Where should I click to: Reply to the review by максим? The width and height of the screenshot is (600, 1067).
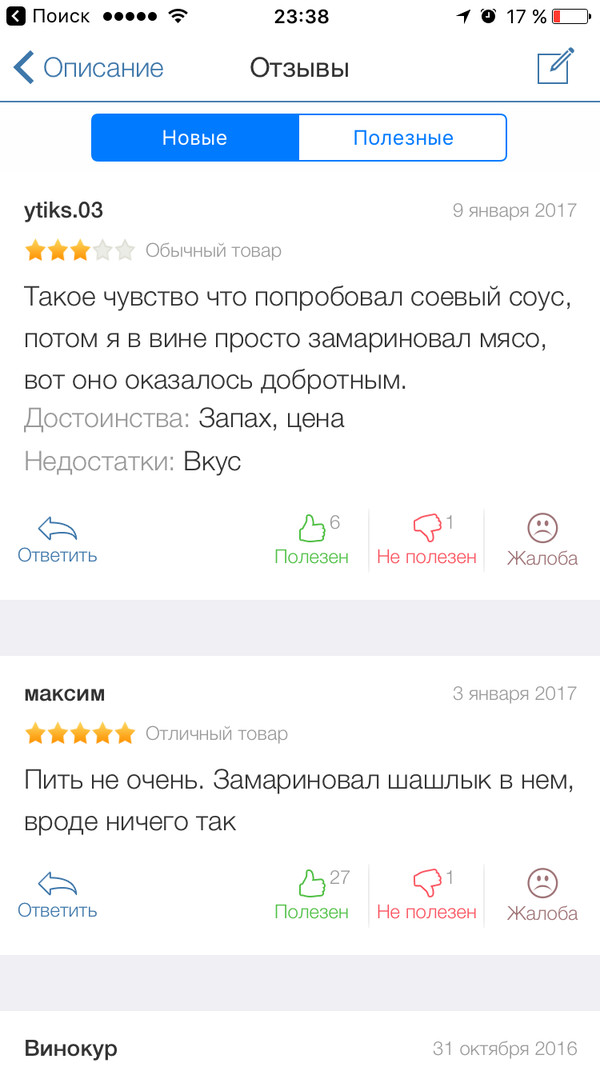point(57,895)
